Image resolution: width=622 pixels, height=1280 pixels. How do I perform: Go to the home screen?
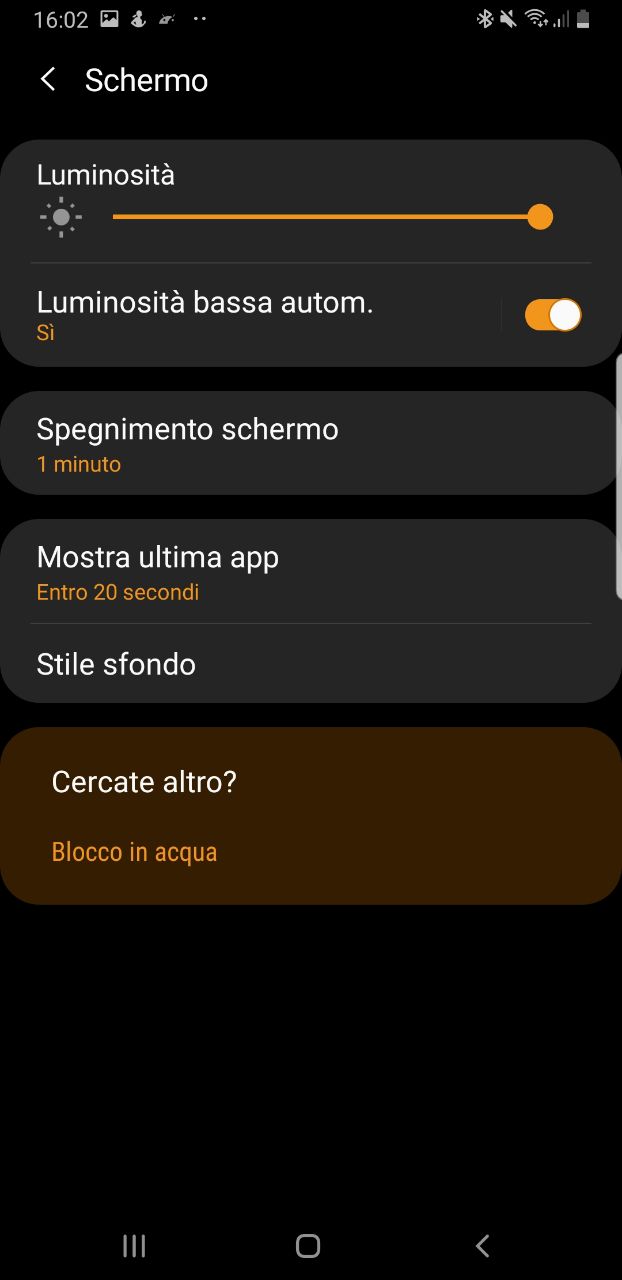tap(308, 1245)
